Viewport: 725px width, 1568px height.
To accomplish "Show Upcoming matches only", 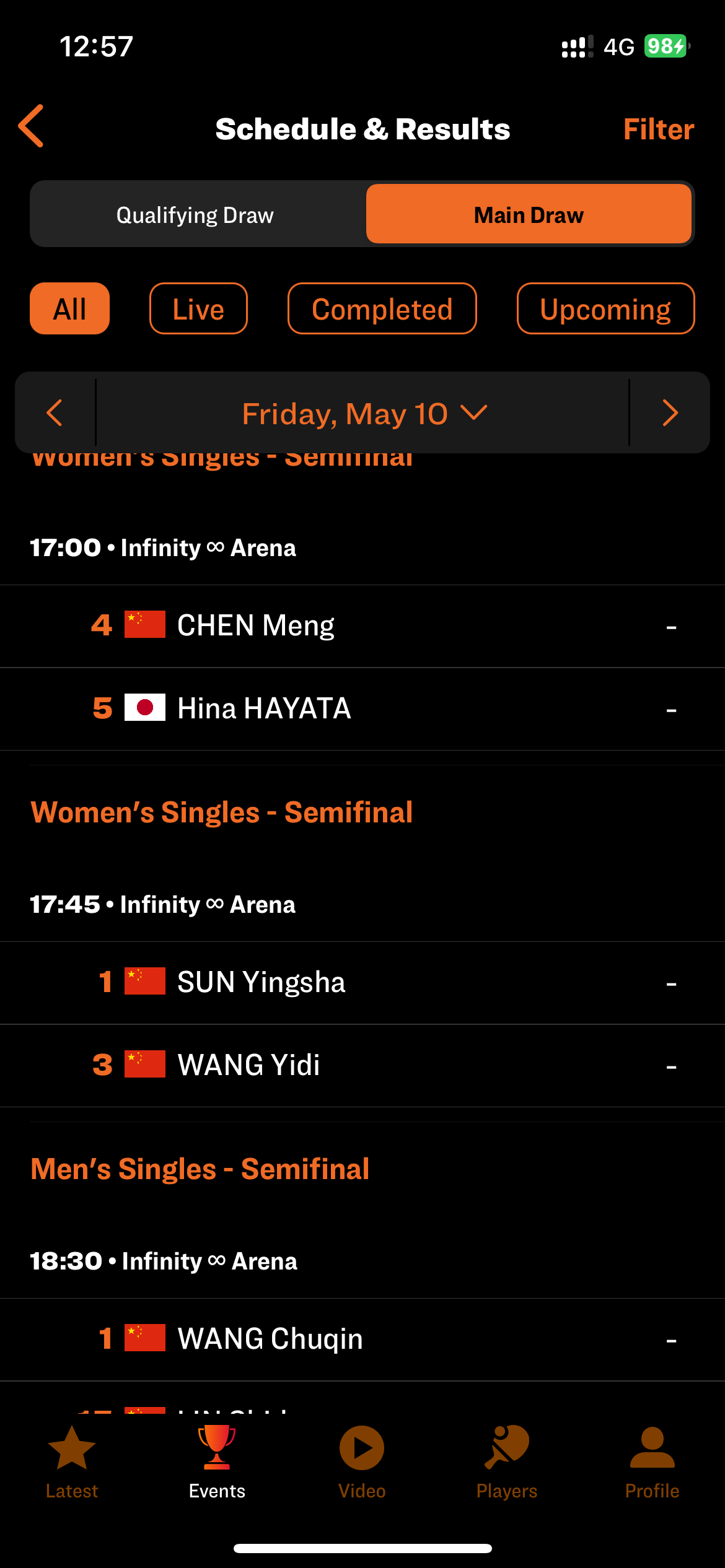I will pyautogui.click(x=605, y=309).
